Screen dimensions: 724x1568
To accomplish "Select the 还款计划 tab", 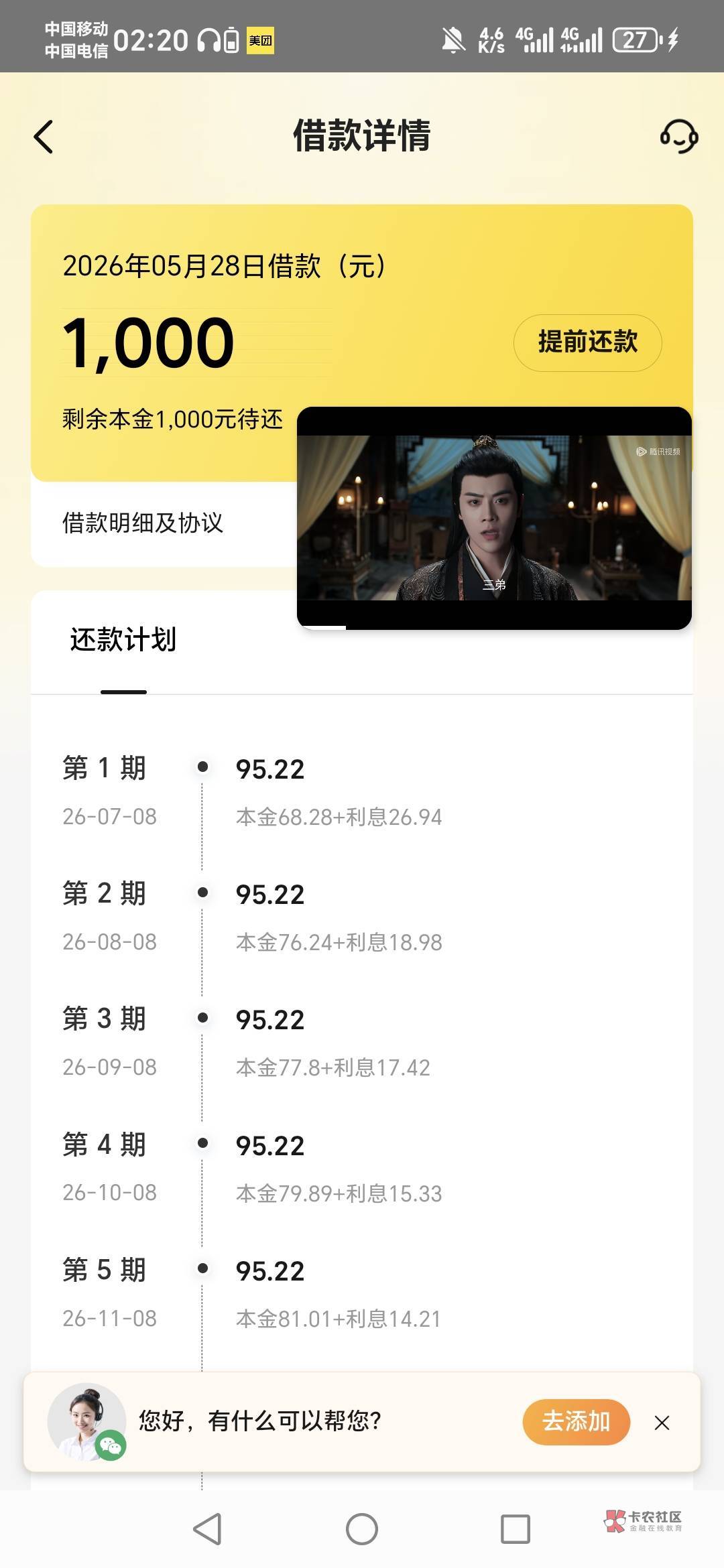I will [123, 640].
